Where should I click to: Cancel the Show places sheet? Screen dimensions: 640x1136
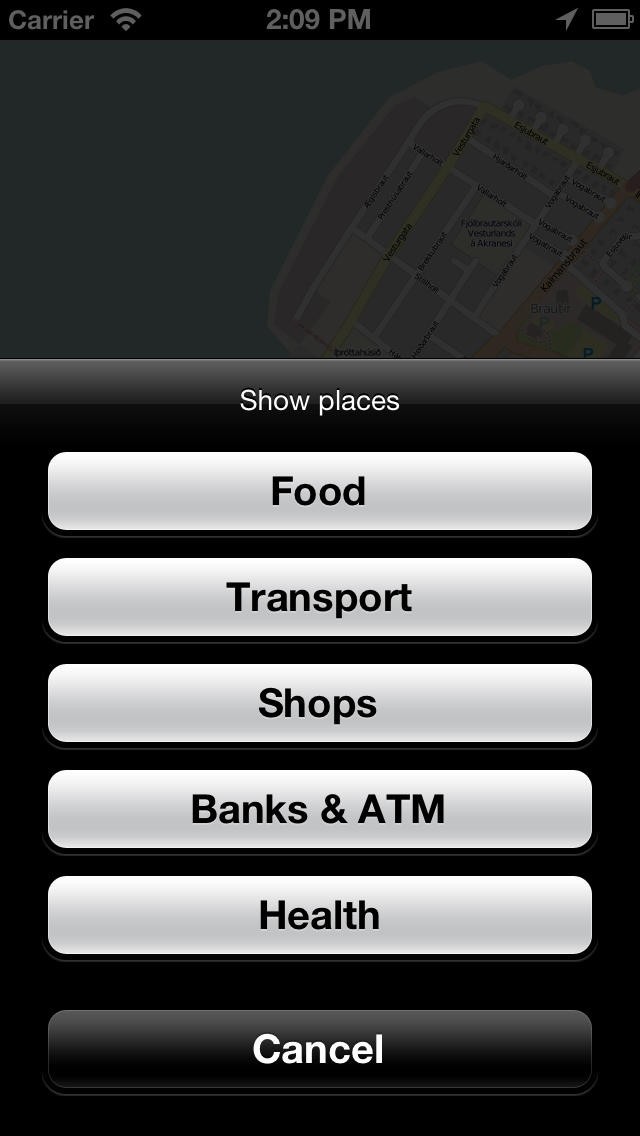pyautogui.click(x=320, y=1049)
